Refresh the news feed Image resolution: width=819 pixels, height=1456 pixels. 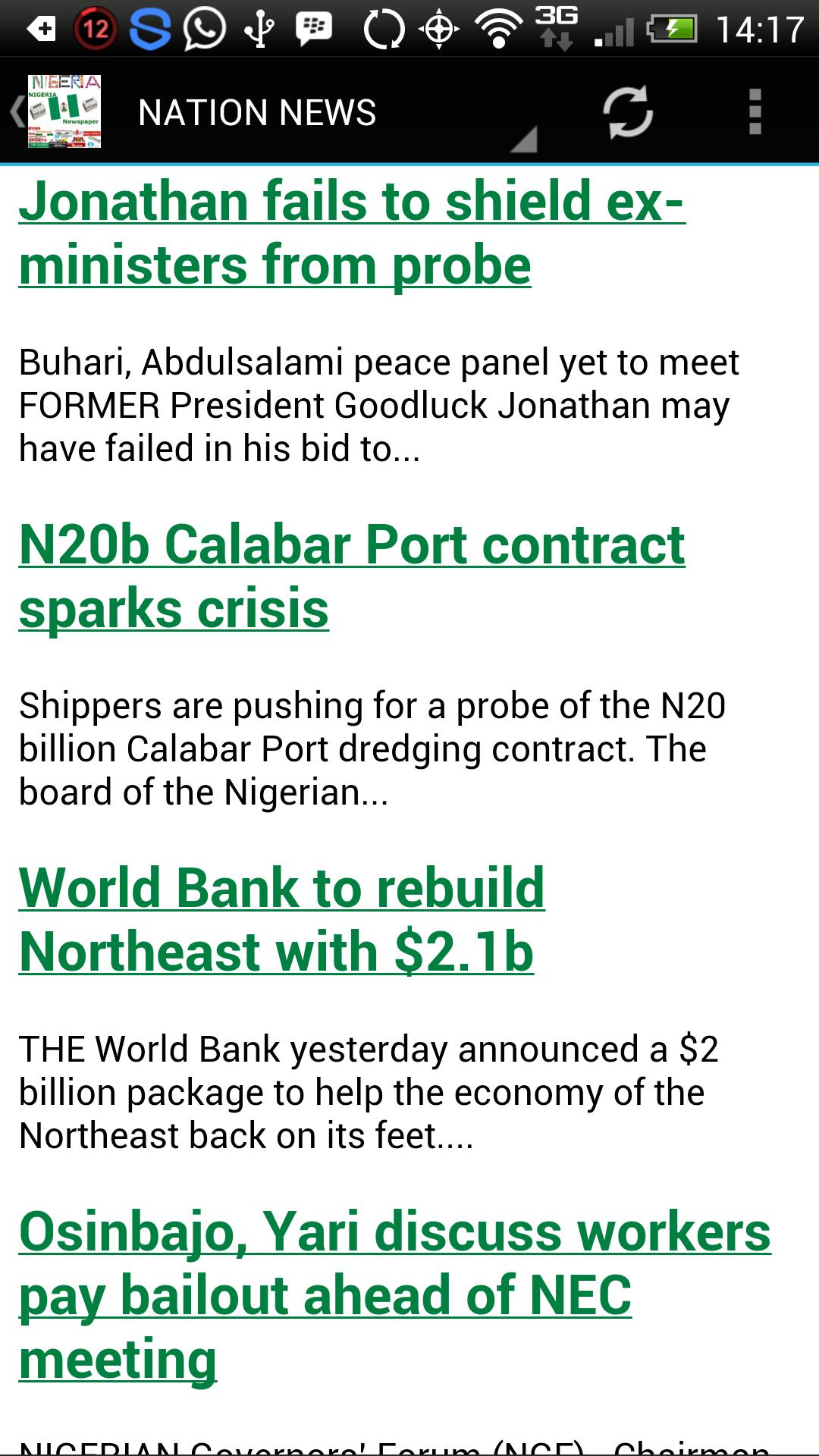click(627, 112)
